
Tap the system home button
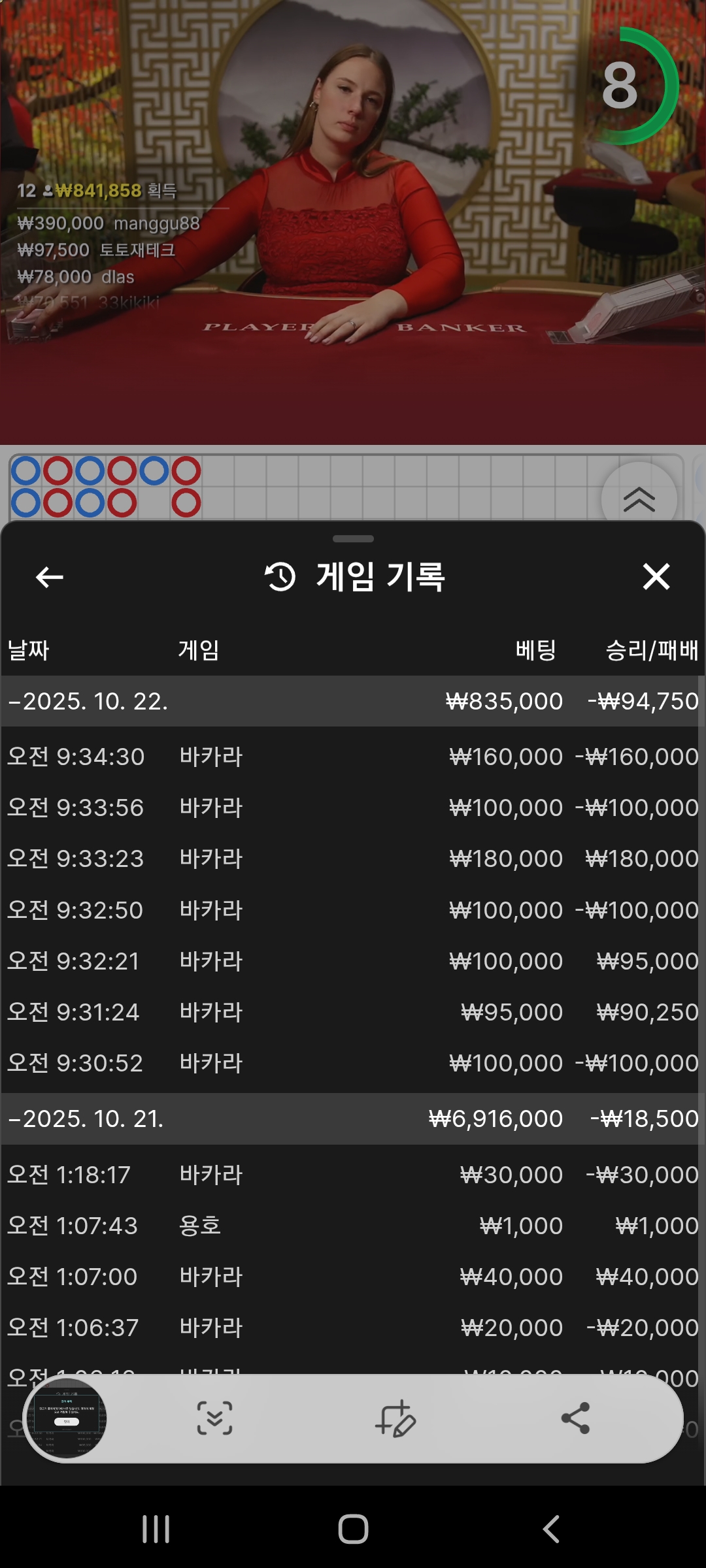[x=353, y=1529]
